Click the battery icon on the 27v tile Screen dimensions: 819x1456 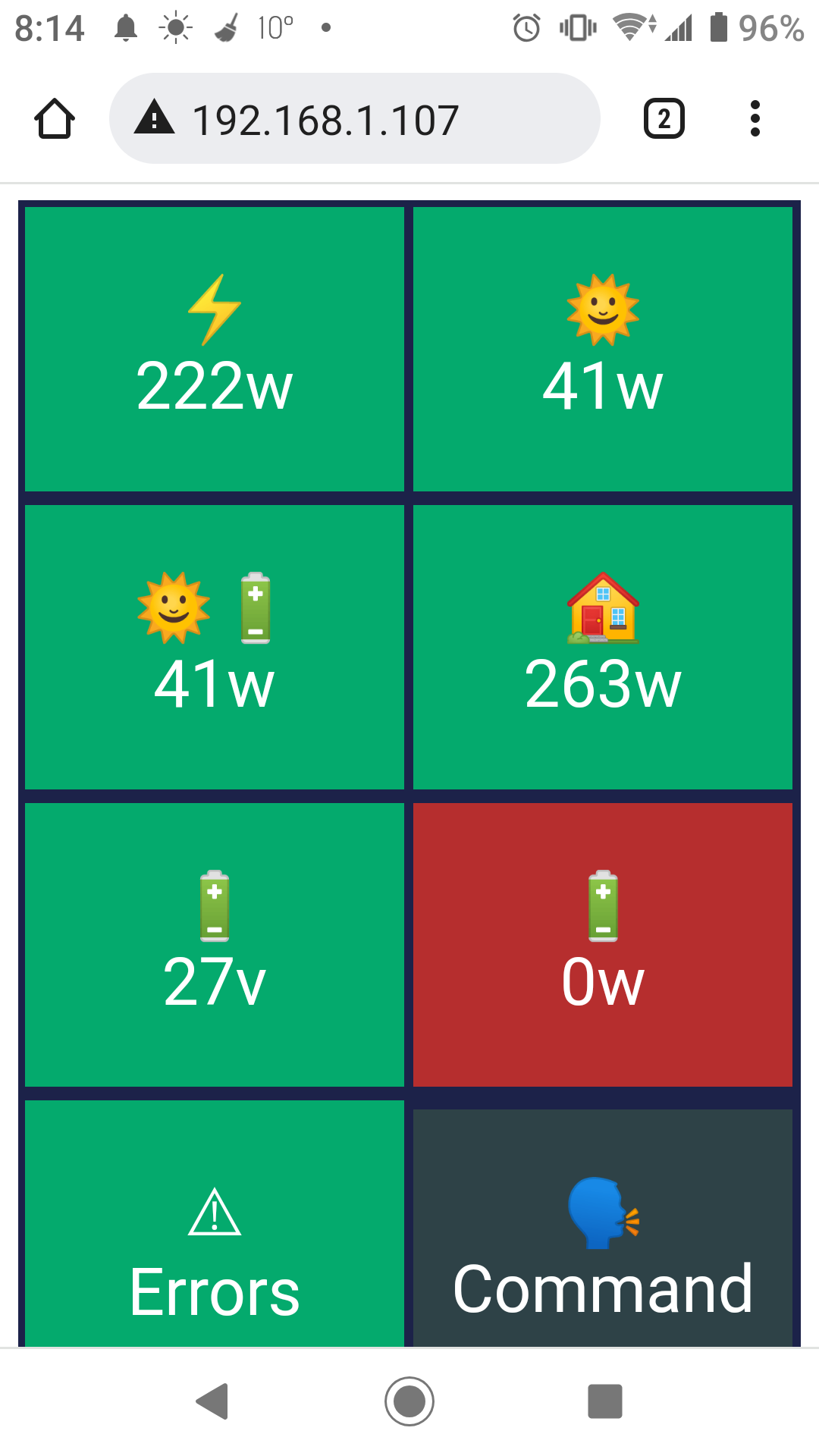[215, 906]
